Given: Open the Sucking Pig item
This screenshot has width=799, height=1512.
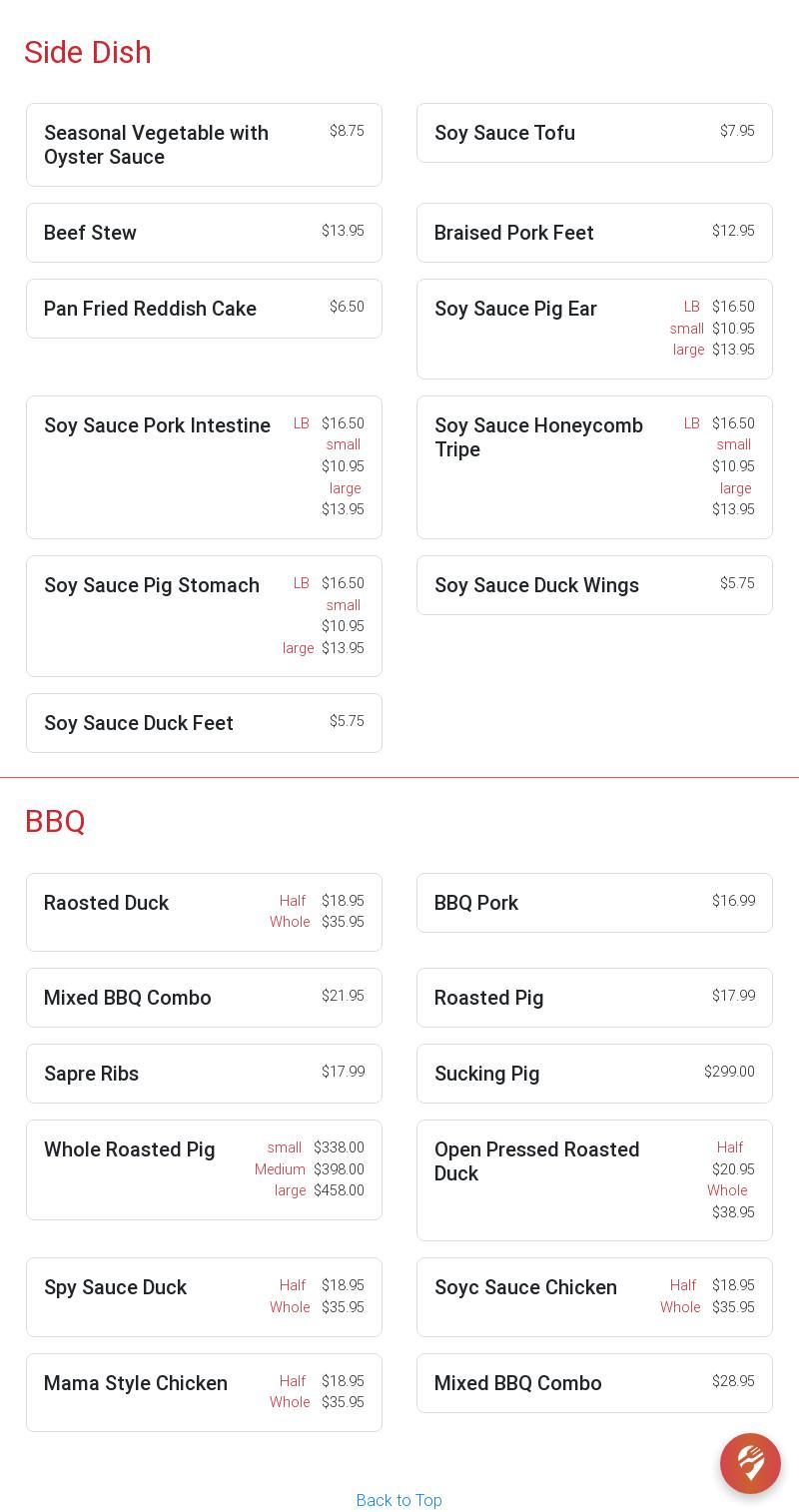Looking at the screenshot, I should point(594,1074).
